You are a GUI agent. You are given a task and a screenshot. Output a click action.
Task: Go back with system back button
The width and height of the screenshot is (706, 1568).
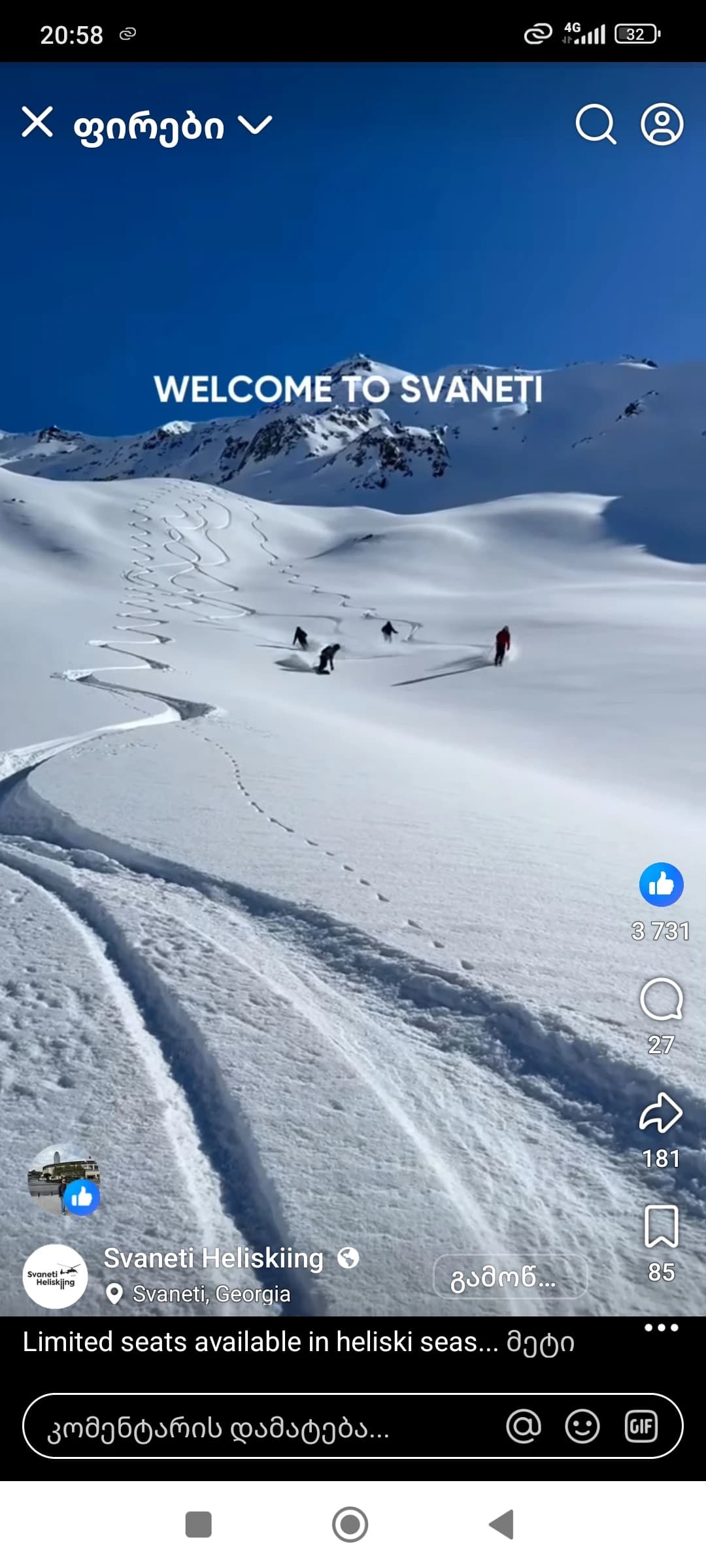point(501,1524)
